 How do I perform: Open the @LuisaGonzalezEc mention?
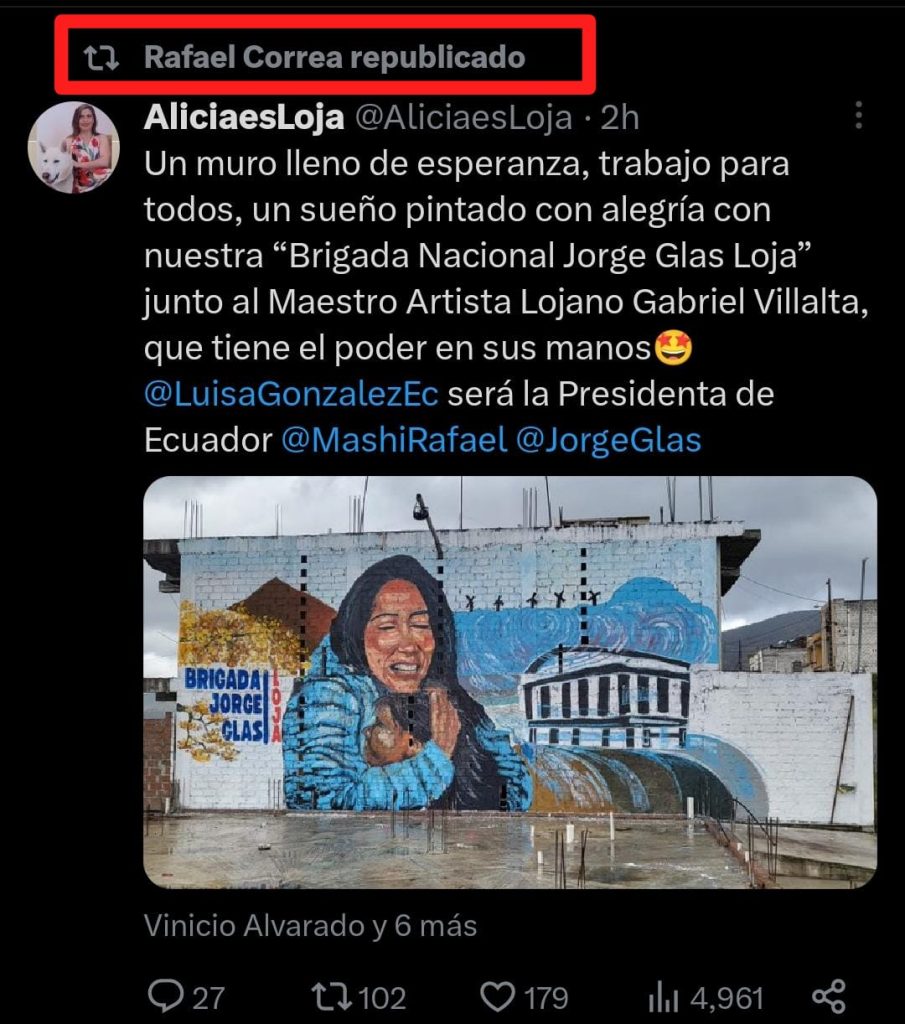point(291,394)
